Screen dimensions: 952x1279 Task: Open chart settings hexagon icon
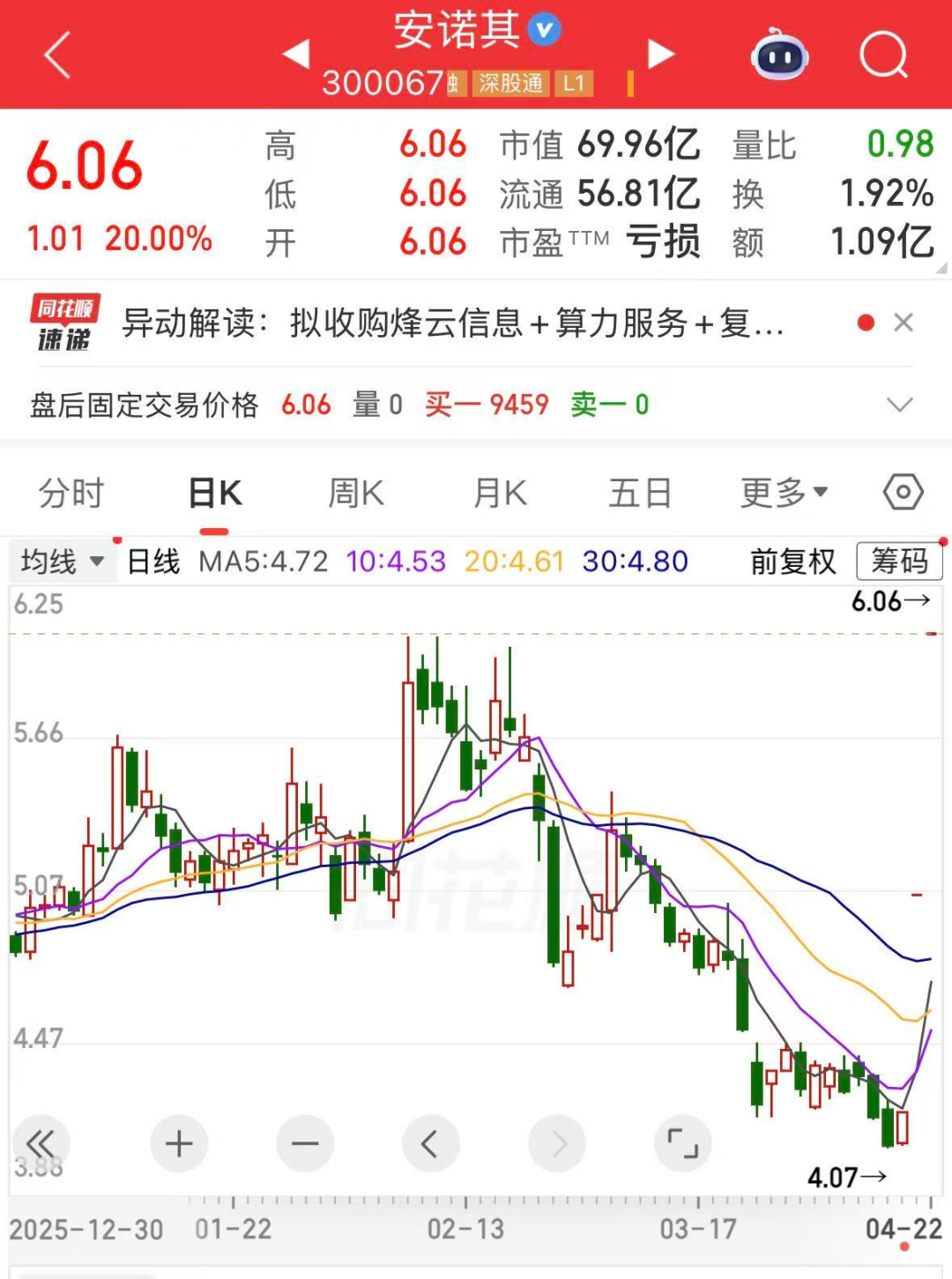click(903, 492)
